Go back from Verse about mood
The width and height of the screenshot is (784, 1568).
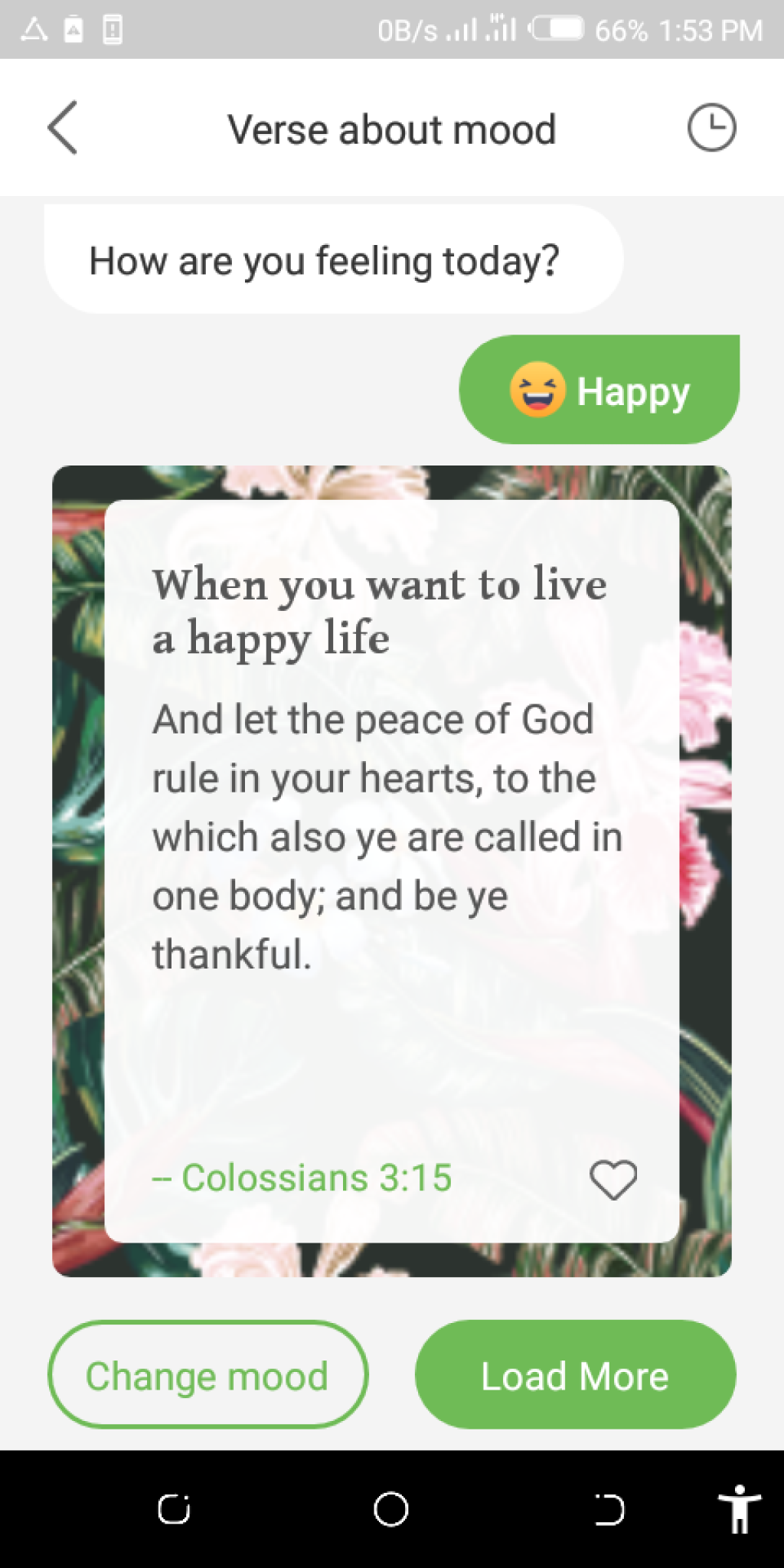coord(63,128)
